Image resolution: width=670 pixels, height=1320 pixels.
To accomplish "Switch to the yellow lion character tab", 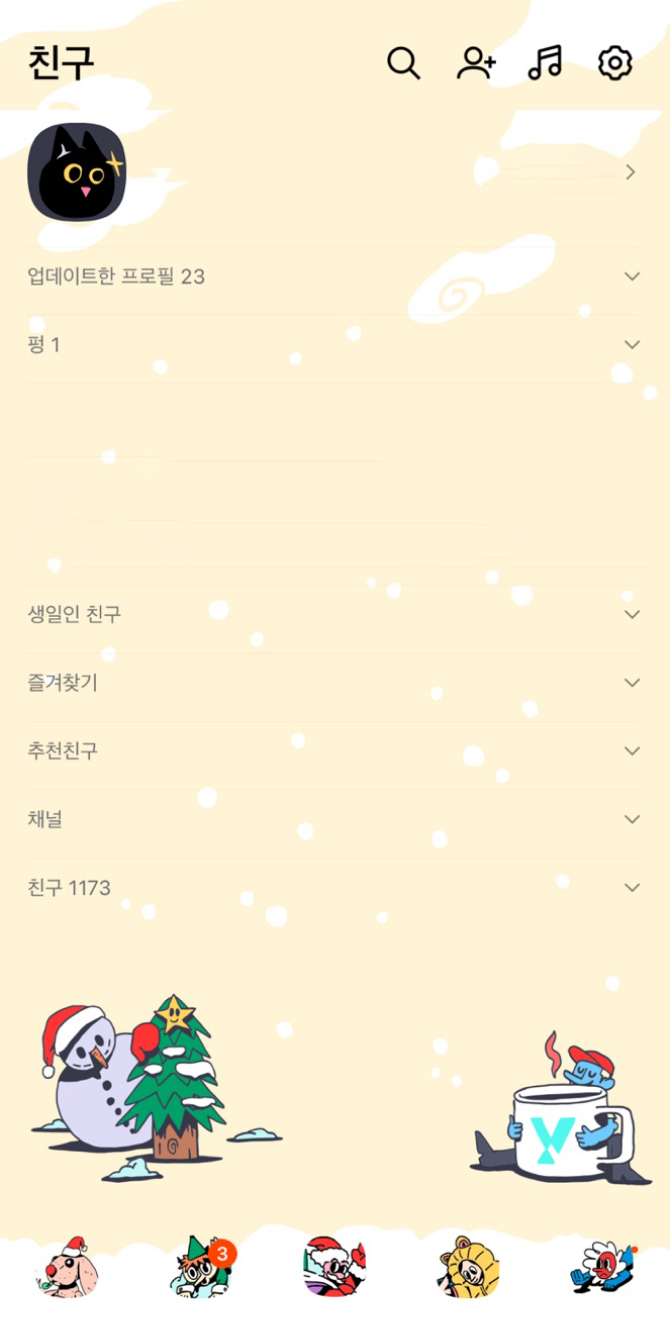I will click(x=468, y=1267).
